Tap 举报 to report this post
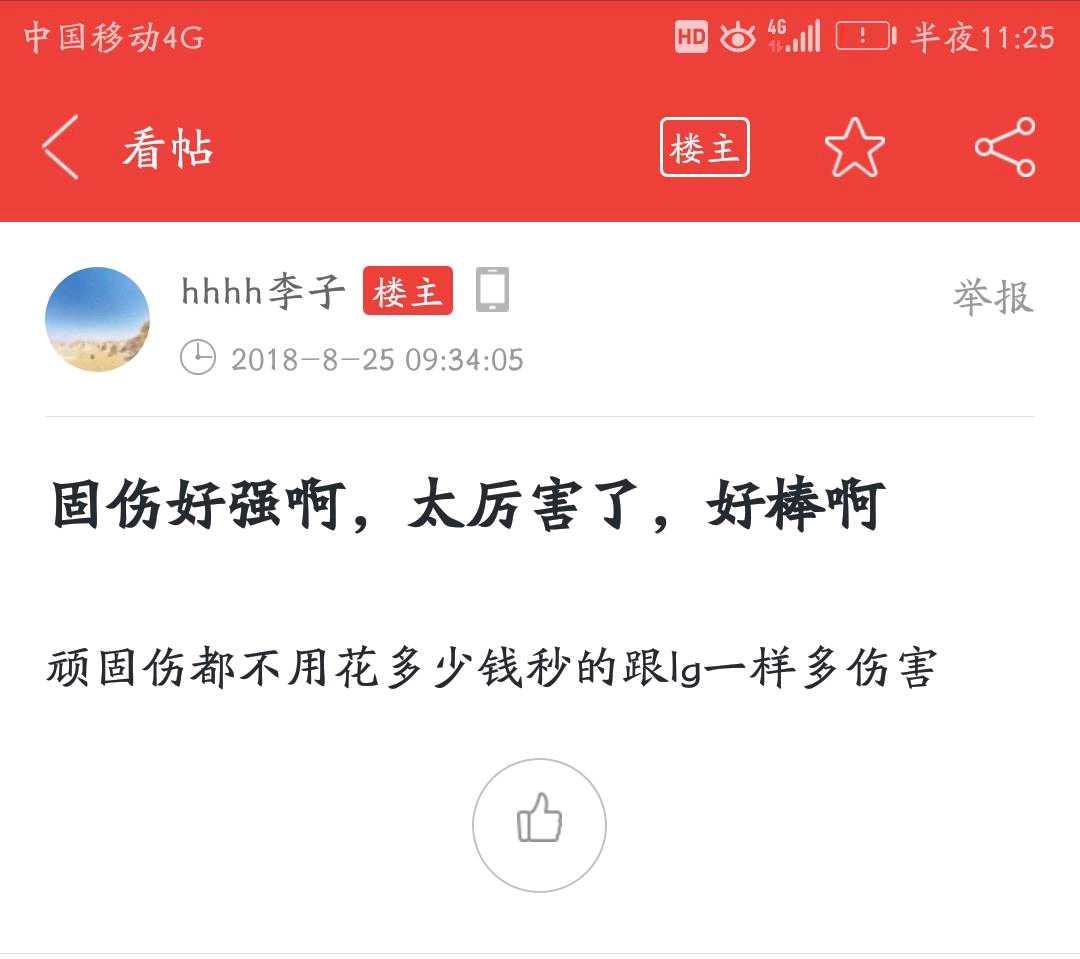The width and height of the screenshot is (1080, 959). coord(992,297)
